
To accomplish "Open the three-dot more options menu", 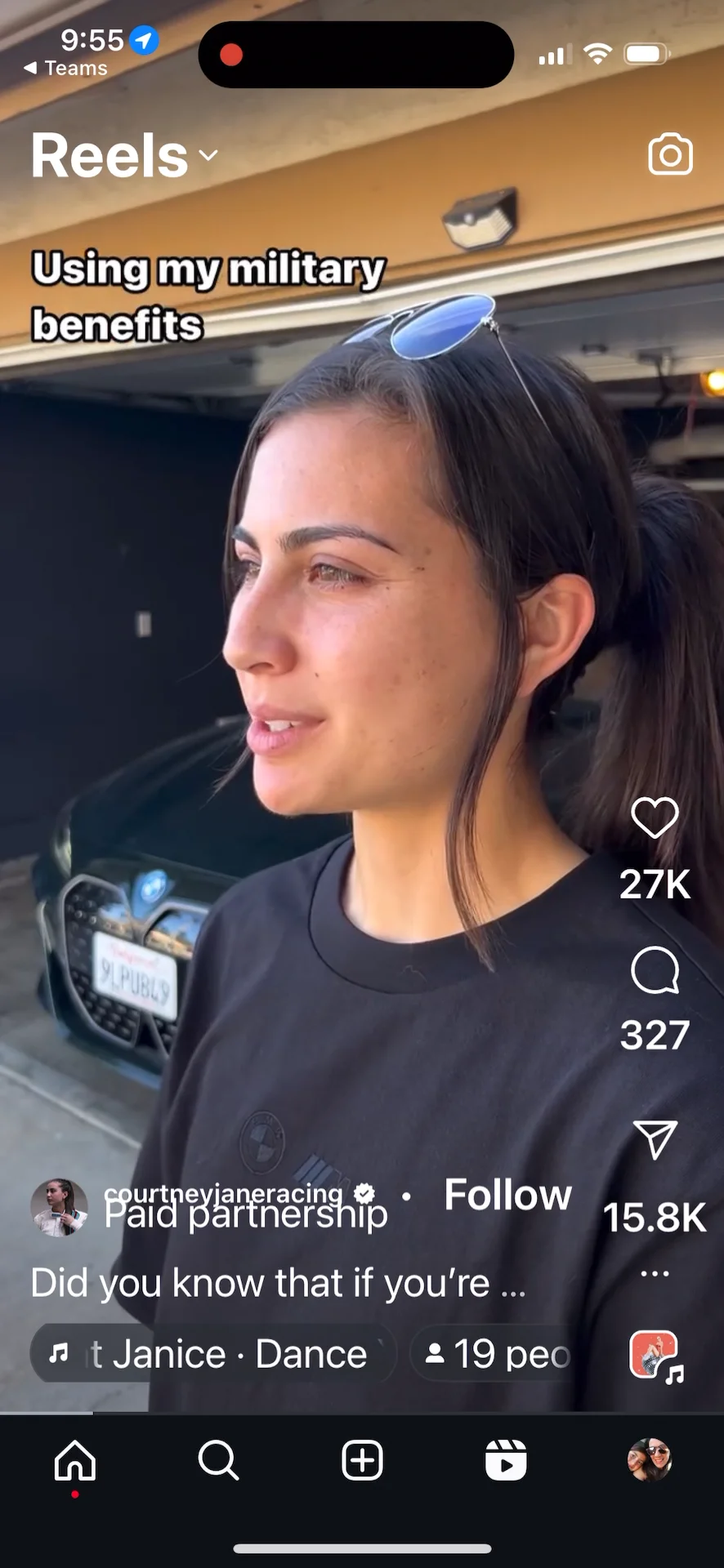I will point(655,1274).
